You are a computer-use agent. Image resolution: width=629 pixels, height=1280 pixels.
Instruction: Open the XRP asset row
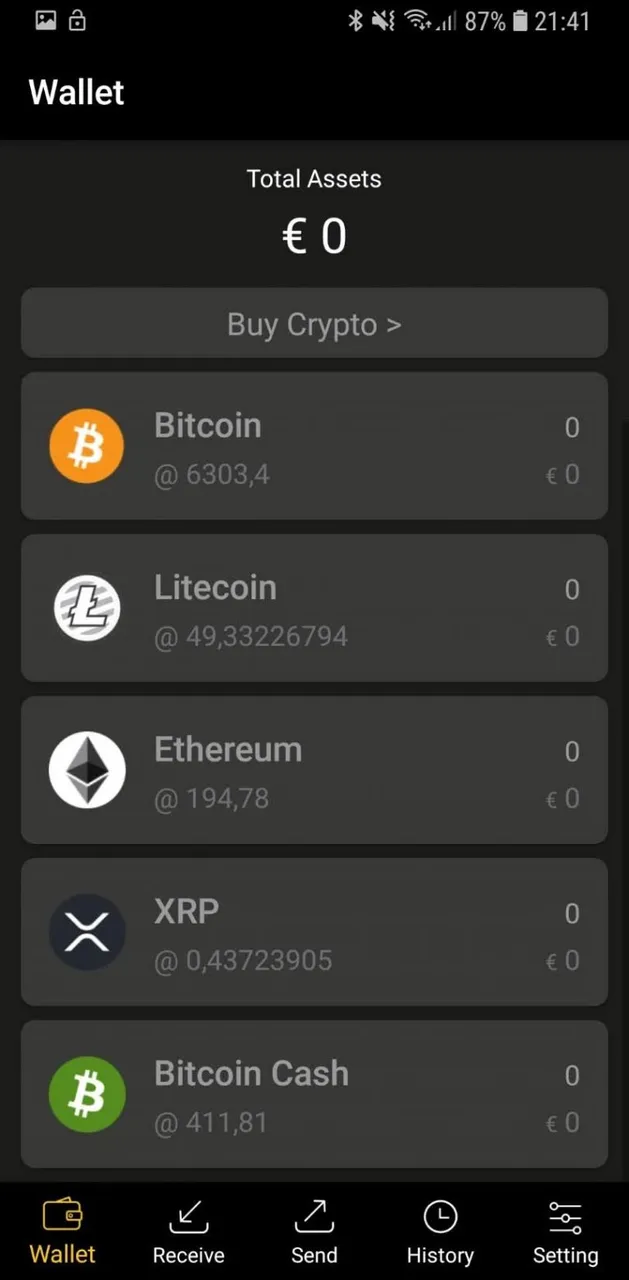coord(314,932)
